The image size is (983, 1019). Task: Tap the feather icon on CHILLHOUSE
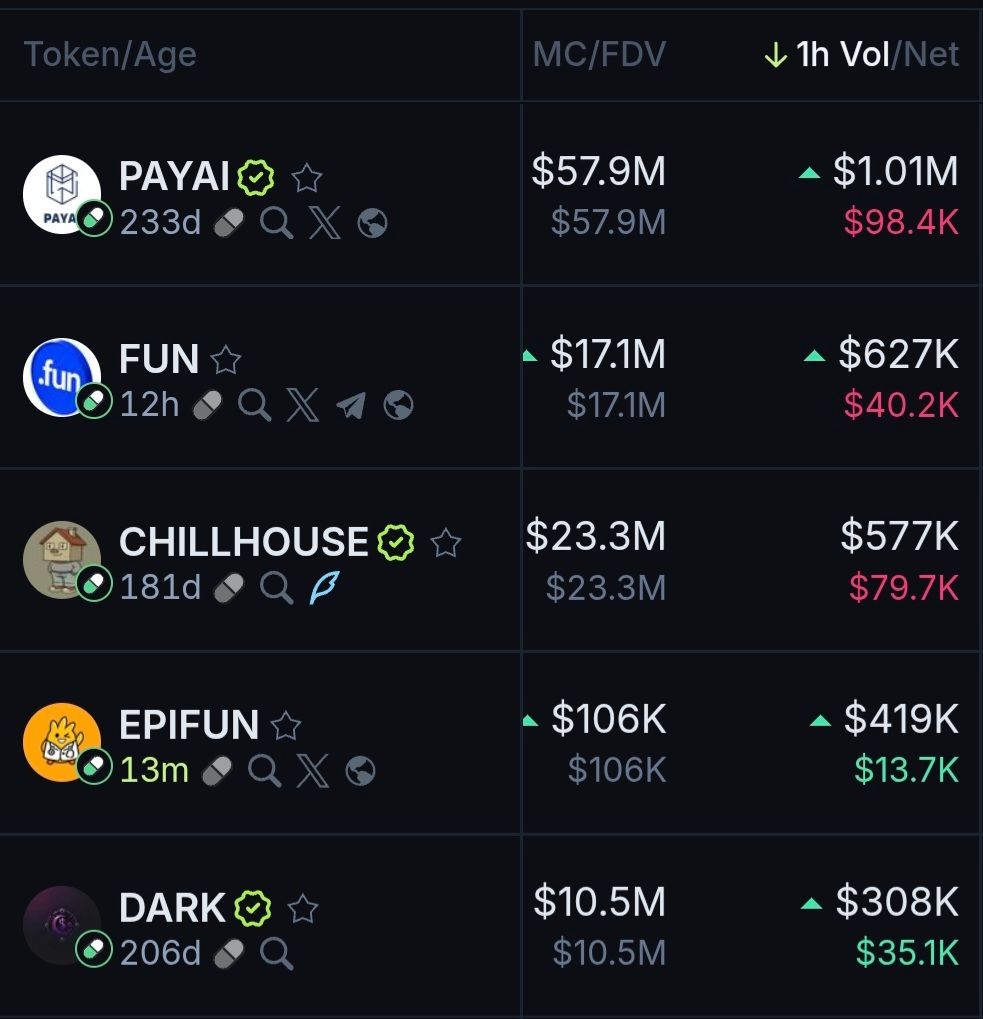324,587
